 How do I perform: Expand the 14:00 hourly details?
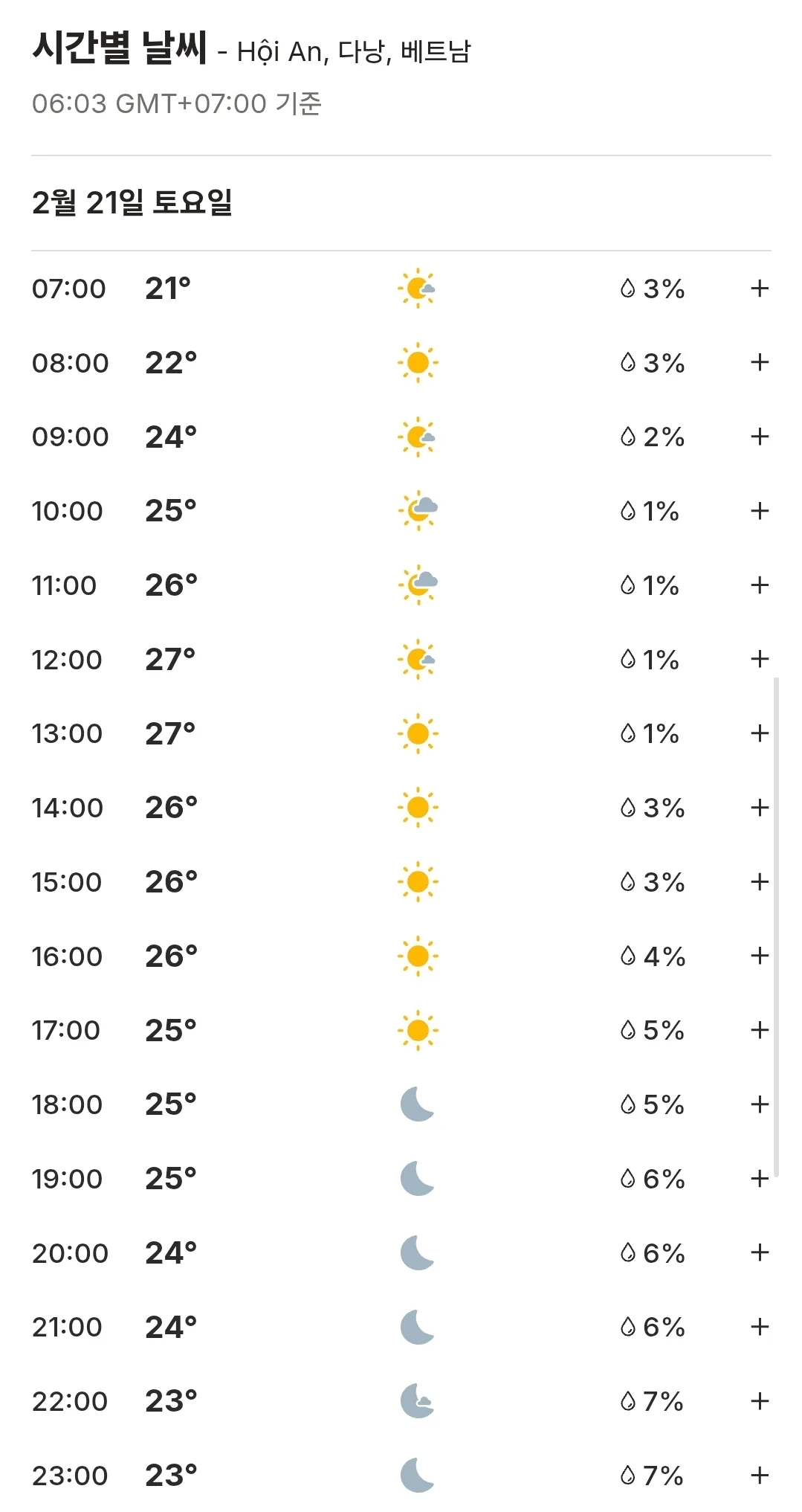click(x=759, y=808)
